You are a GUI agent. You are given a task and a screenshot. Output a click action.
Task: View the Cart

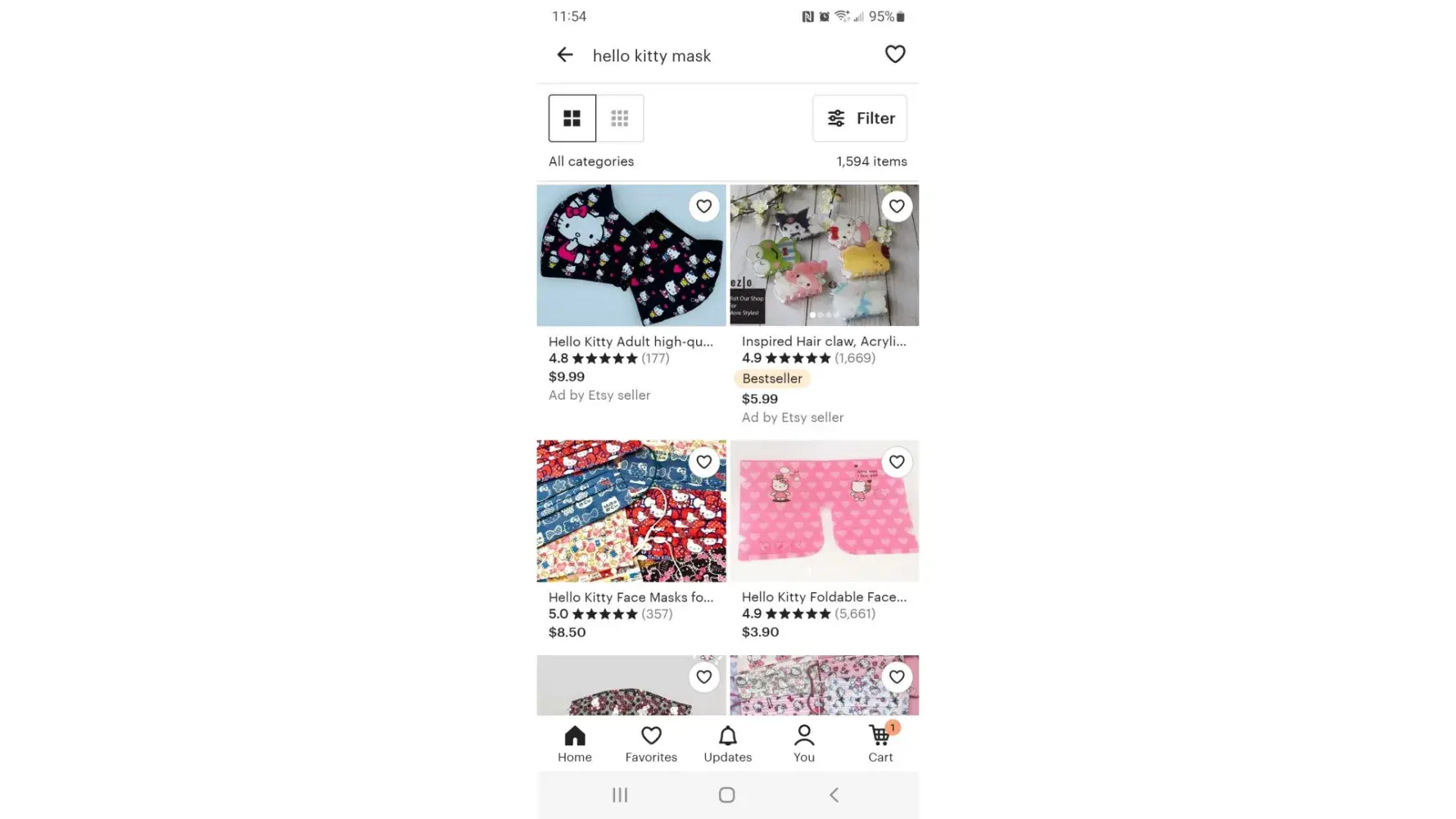(880, 744)
